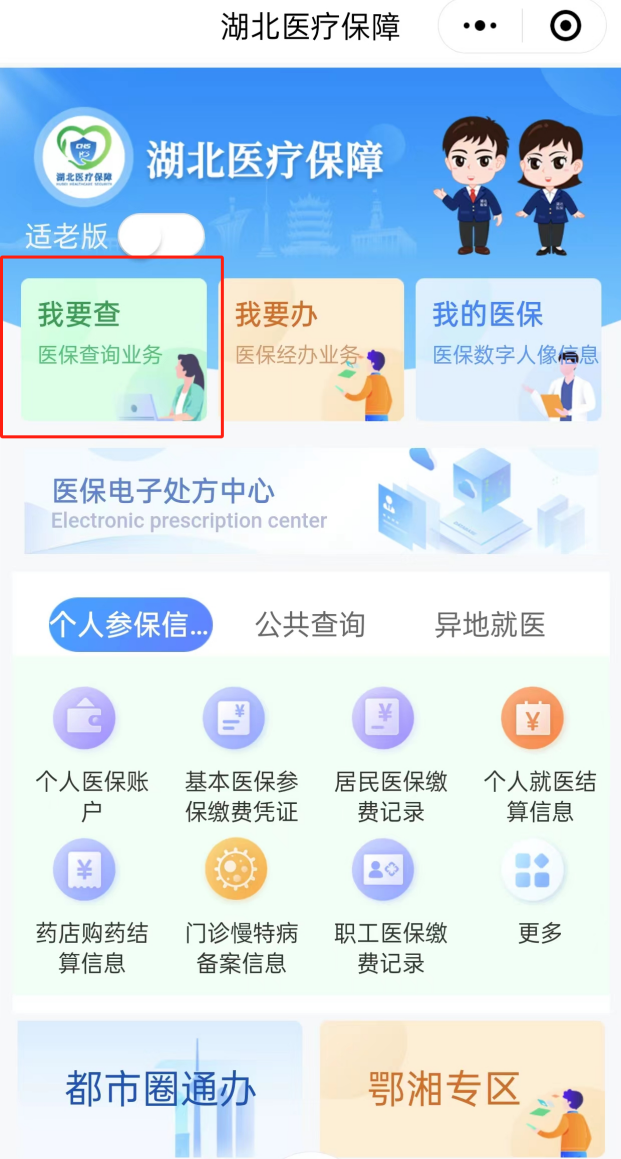Open the 我要查 card
Viewport: 621px width, 1159px height.
pos(113,348)
